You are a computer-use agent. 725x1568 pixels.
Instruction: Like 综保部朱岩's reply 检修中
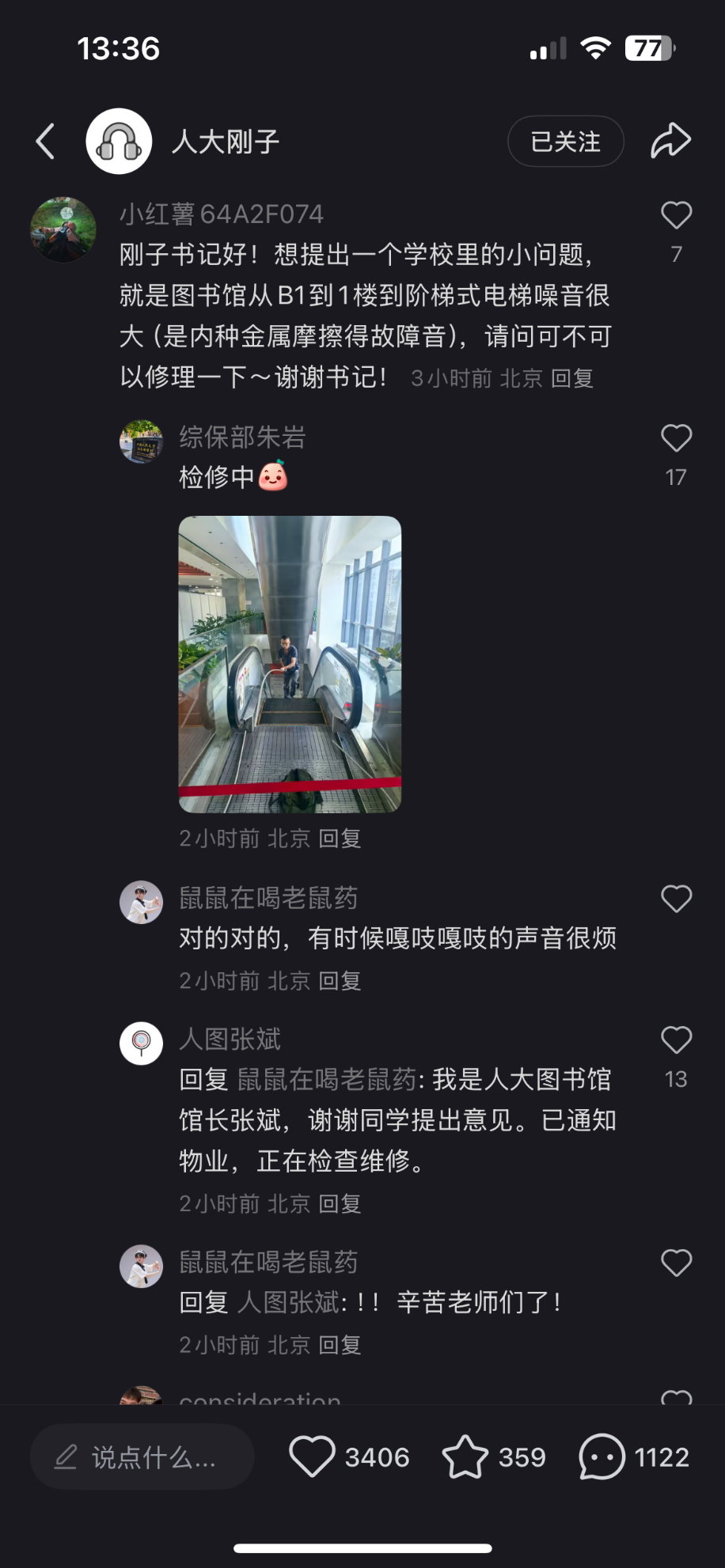676,438
